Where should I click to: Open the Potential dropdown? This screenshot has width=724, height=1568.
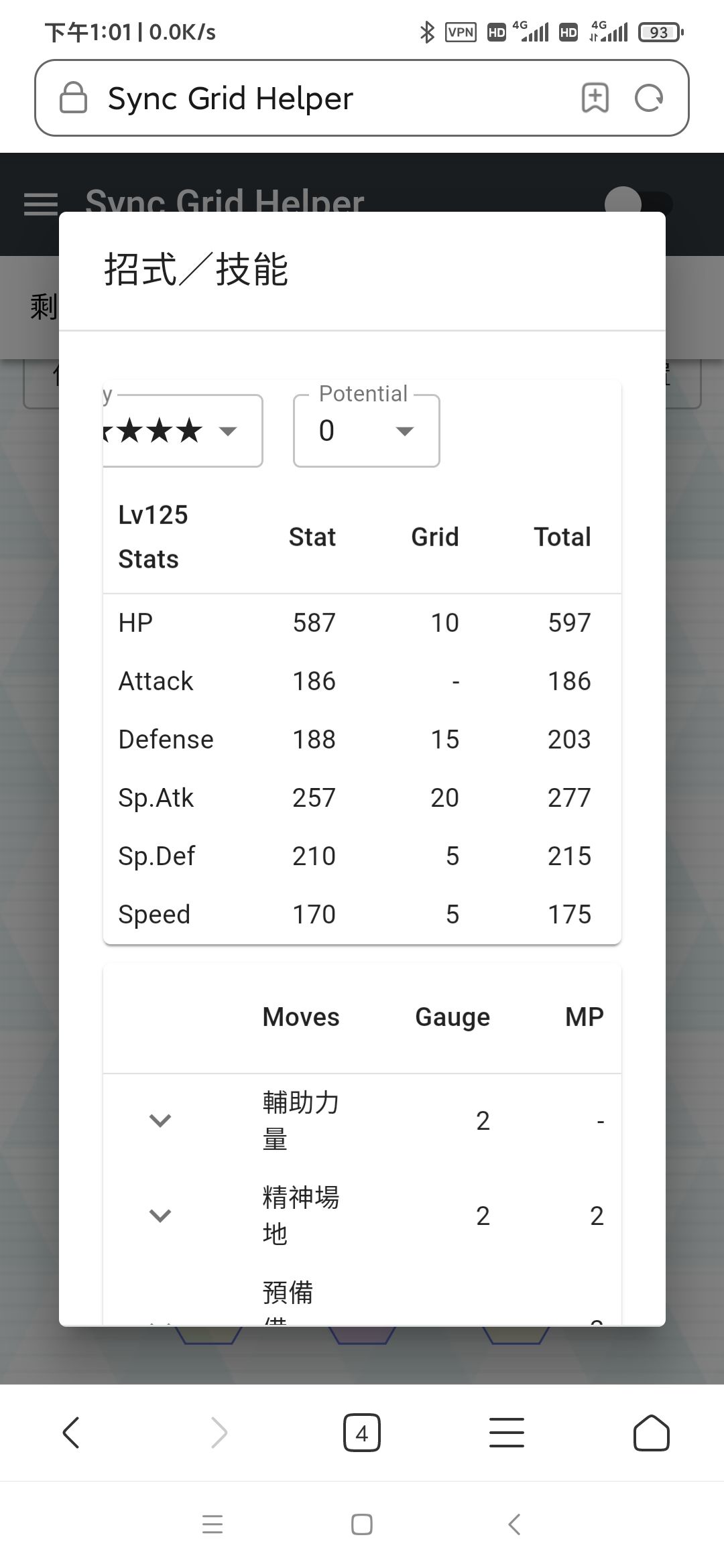(366, 431)
